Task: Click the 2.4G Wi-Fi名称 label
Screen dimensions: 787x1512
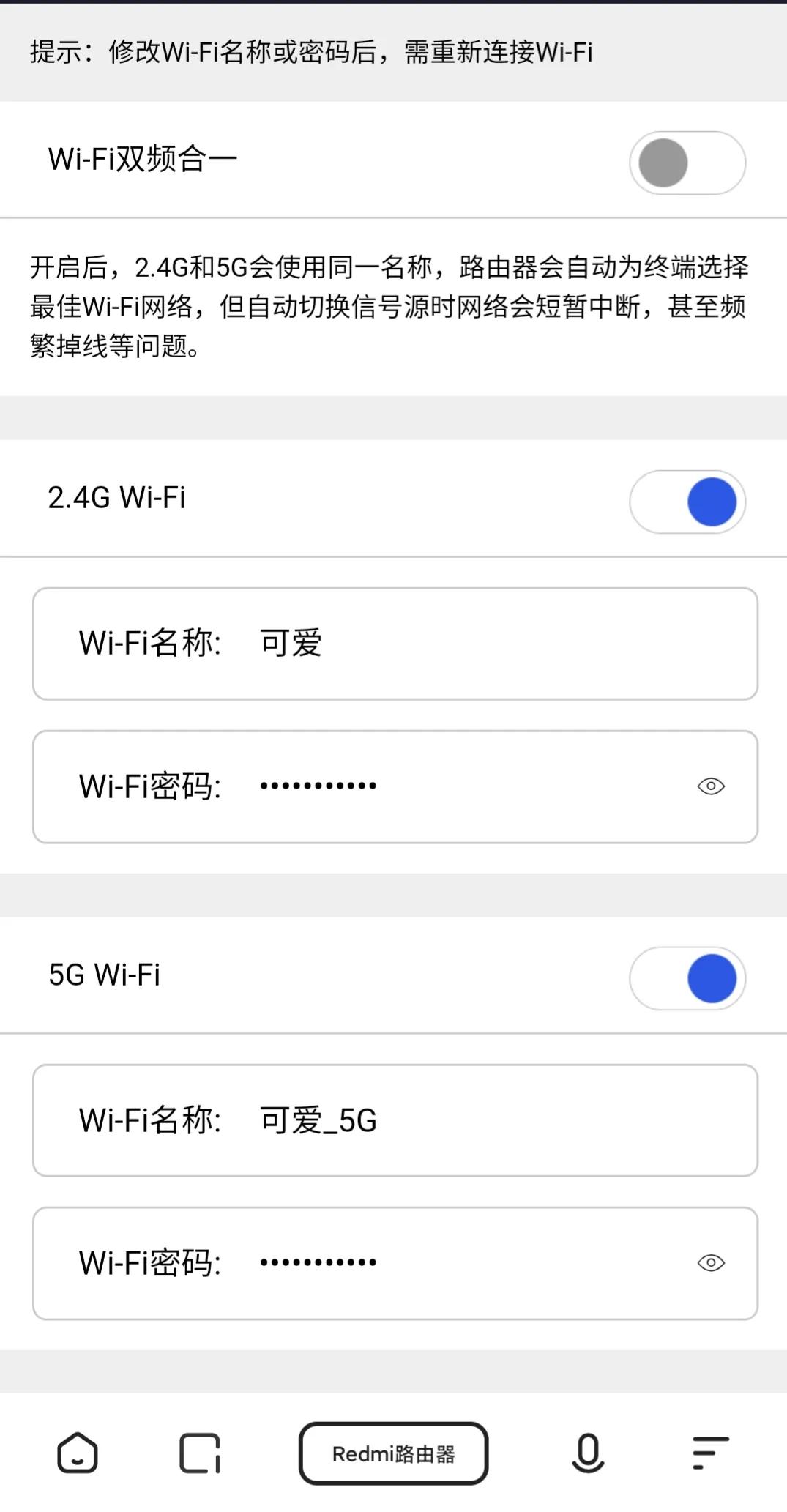Action: click(152, 644)
